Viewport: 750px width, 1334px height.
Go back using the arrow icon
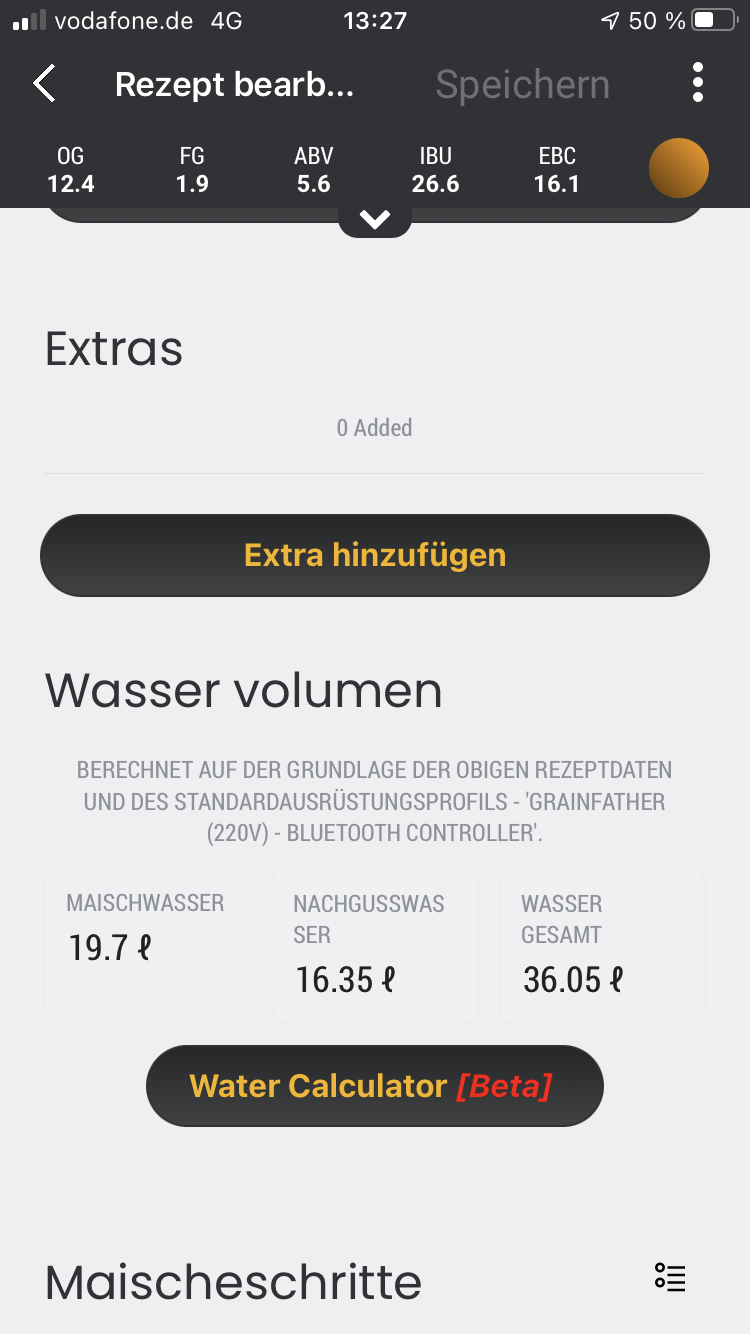tap(45, 84)
